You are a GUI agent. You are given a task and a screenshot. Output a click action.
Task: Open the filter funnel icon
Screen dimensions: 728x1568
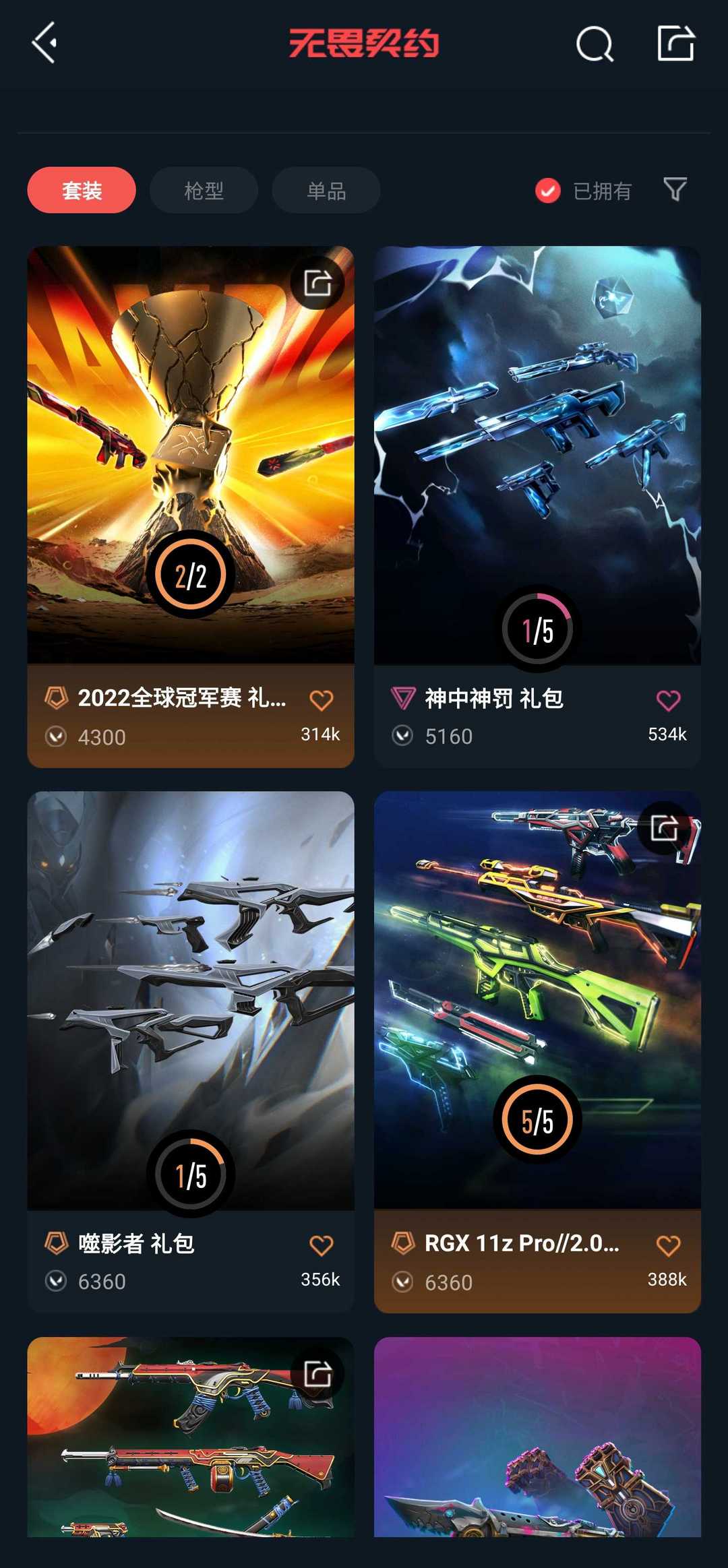pyautogui.click(x=675, y=190)
